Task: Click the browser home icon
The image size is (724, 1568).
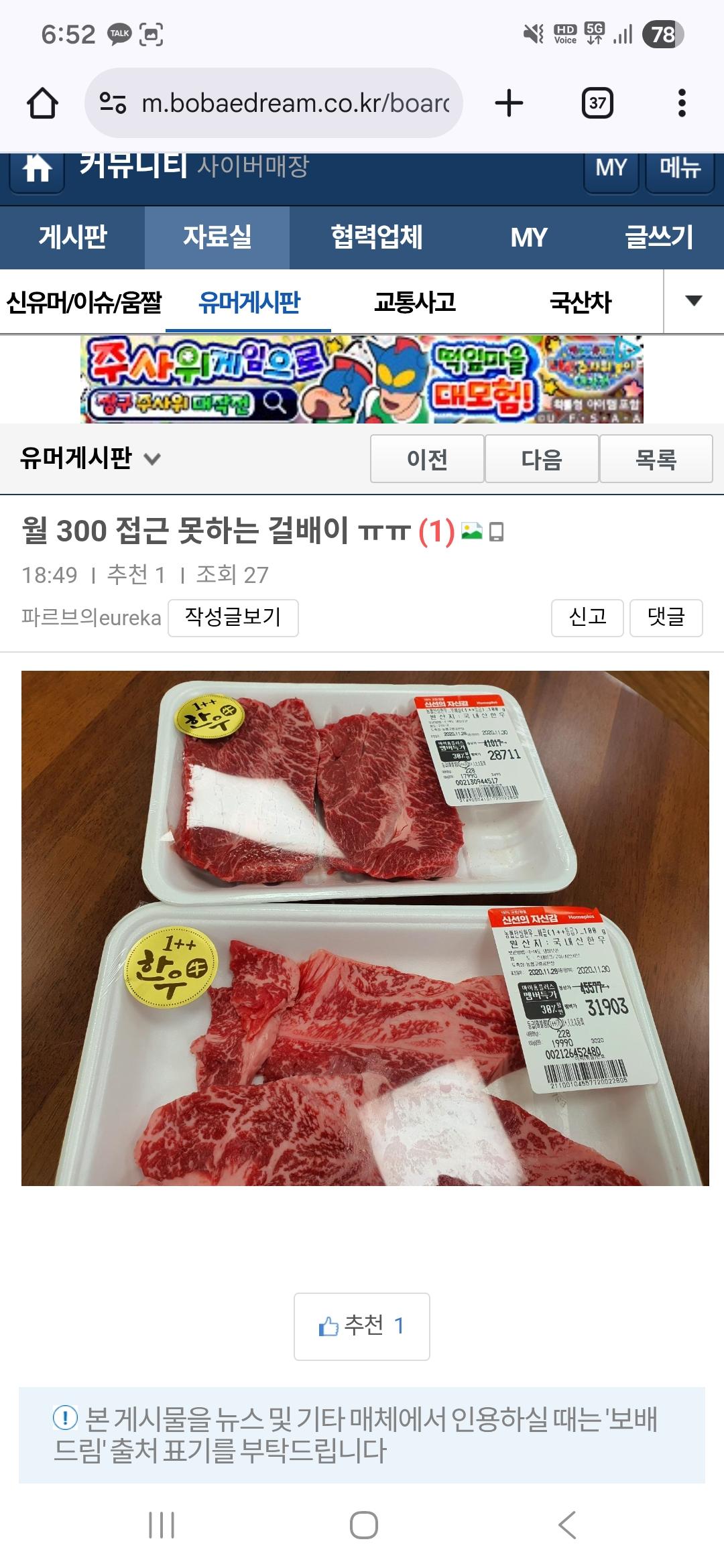Action: coord(43,102)
